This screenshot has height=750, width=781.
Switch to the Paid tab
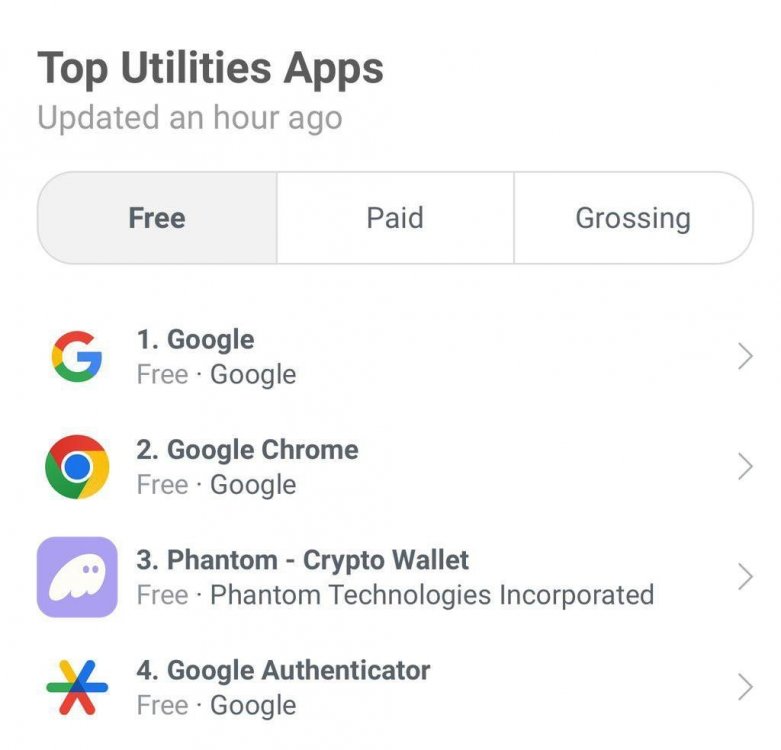point(395,218)
